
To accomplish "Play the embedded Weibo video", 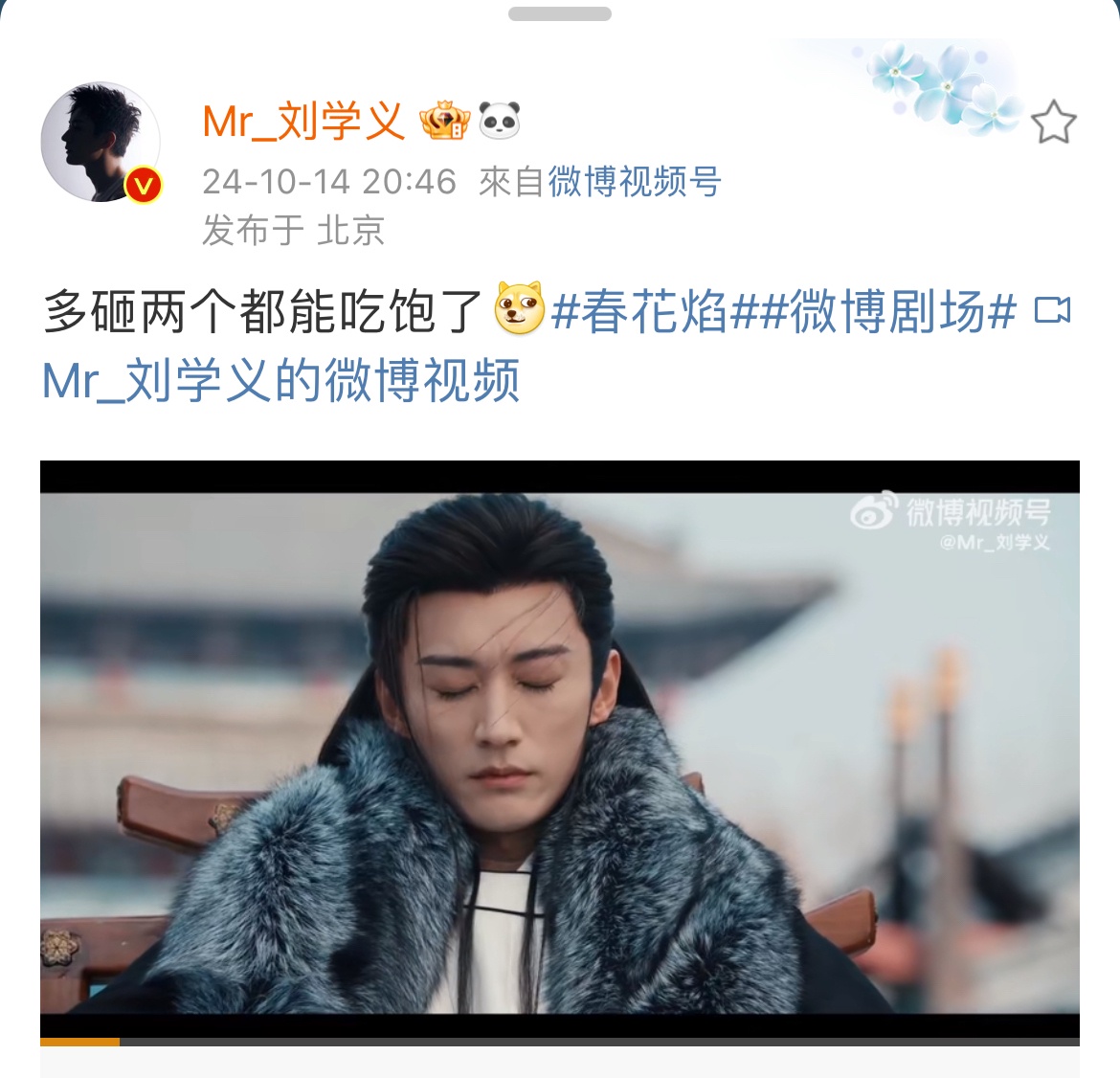I will tap(559, 752).
